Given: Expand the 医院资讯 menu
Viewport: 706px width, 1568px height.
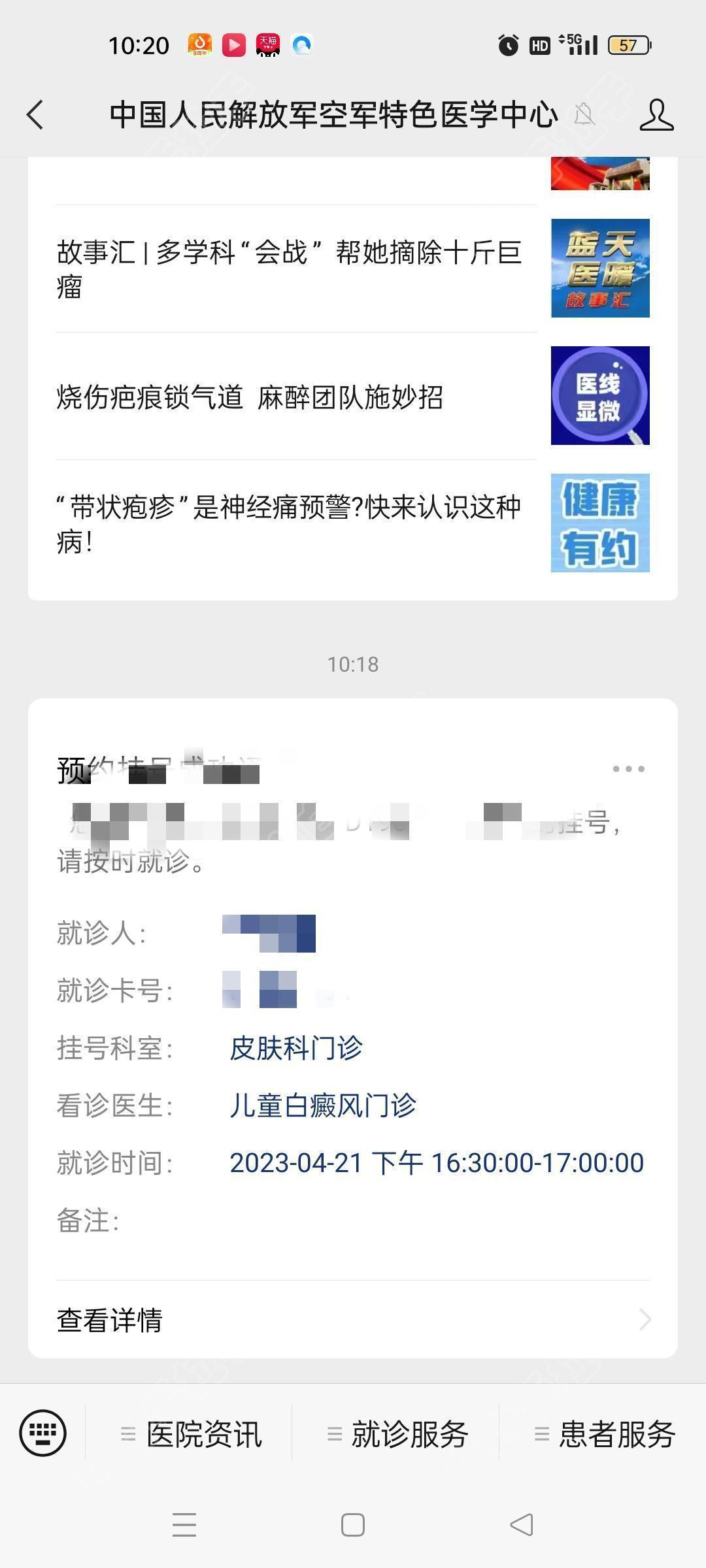Looking at the screenshot, I should (191, 1435).
